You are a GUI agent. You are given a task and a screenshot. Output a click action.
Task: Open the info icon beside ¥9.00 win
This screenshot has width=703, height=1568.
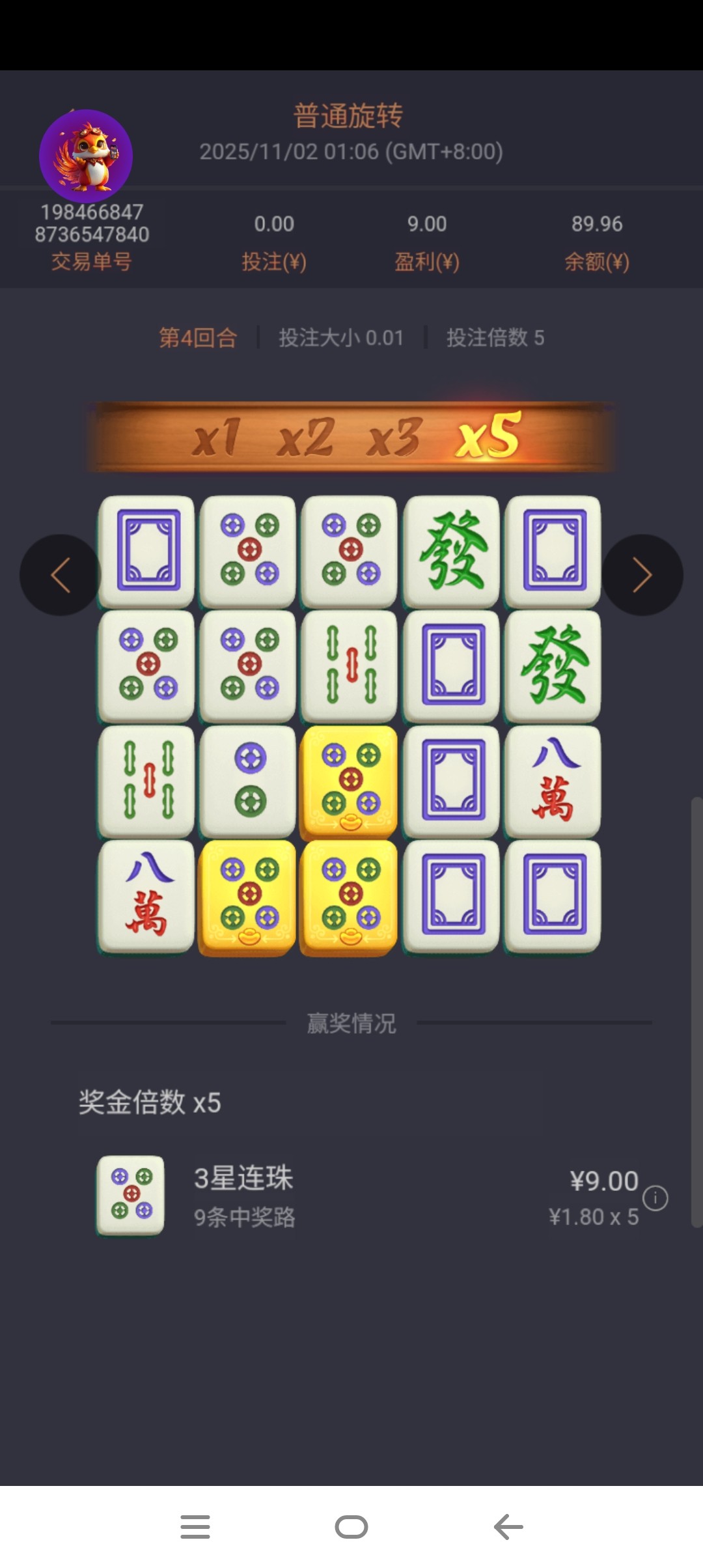[655, 1197]
